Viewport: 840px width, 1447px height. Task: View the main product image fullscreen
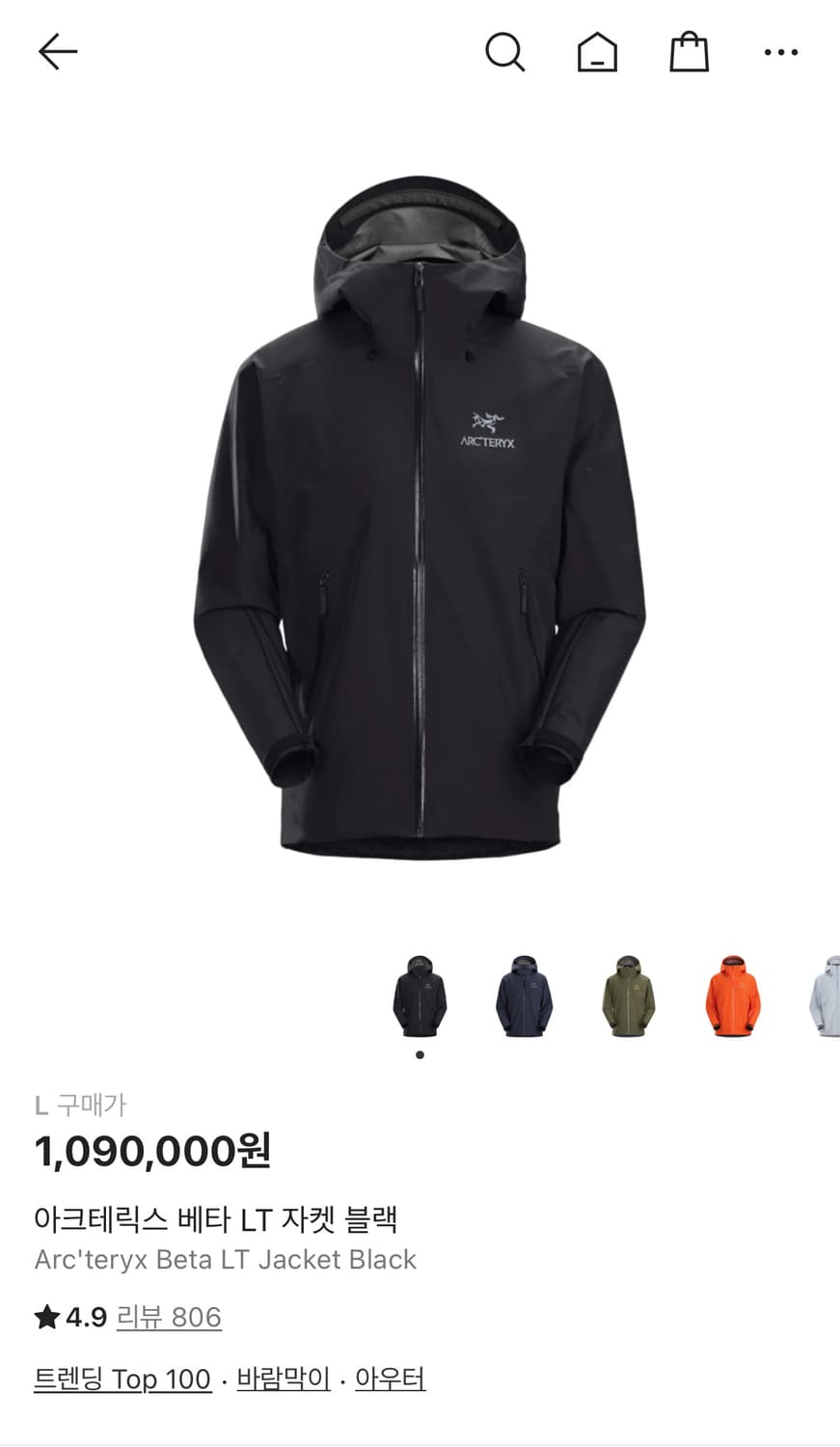(x=420, y=521)
